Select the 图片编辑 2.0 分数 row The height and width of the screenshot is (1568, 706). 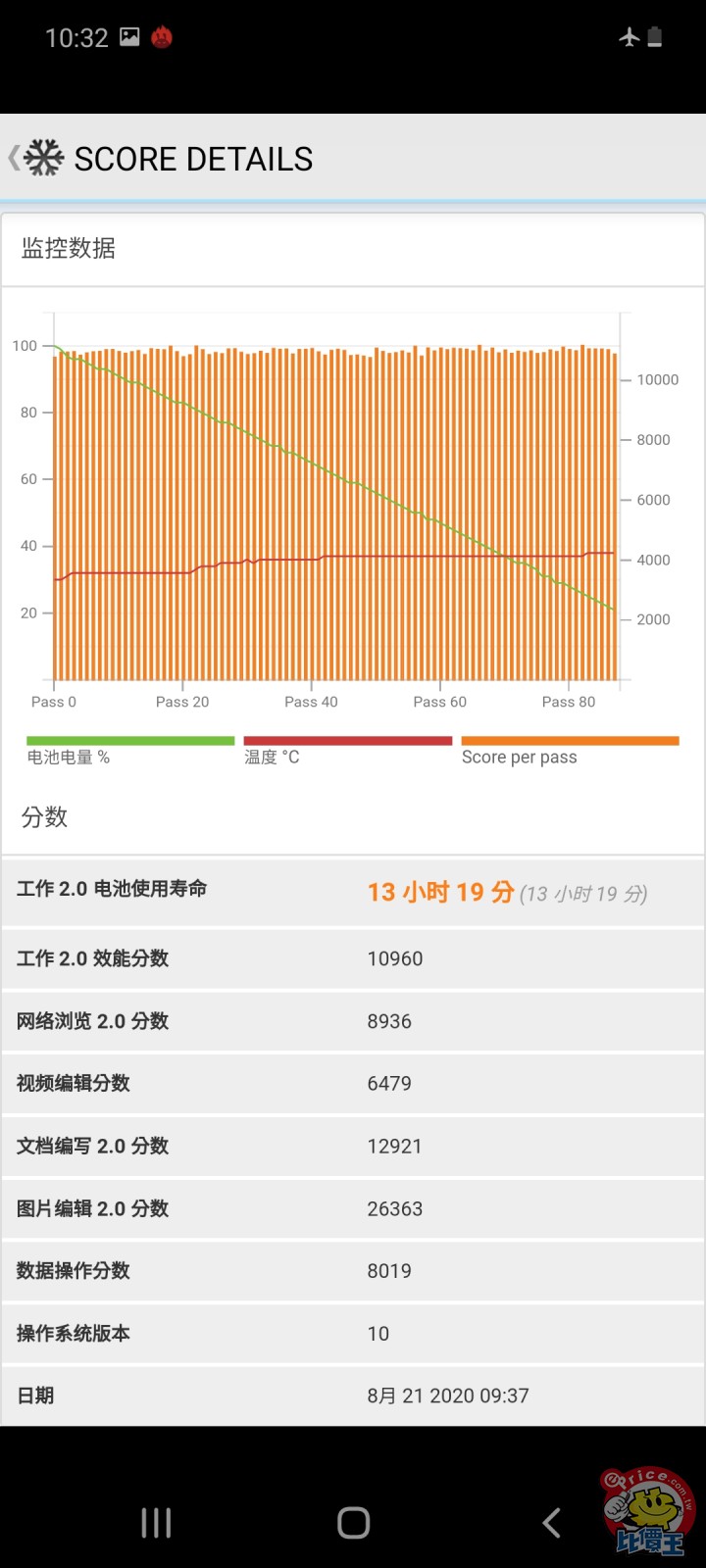point(353,1208)
